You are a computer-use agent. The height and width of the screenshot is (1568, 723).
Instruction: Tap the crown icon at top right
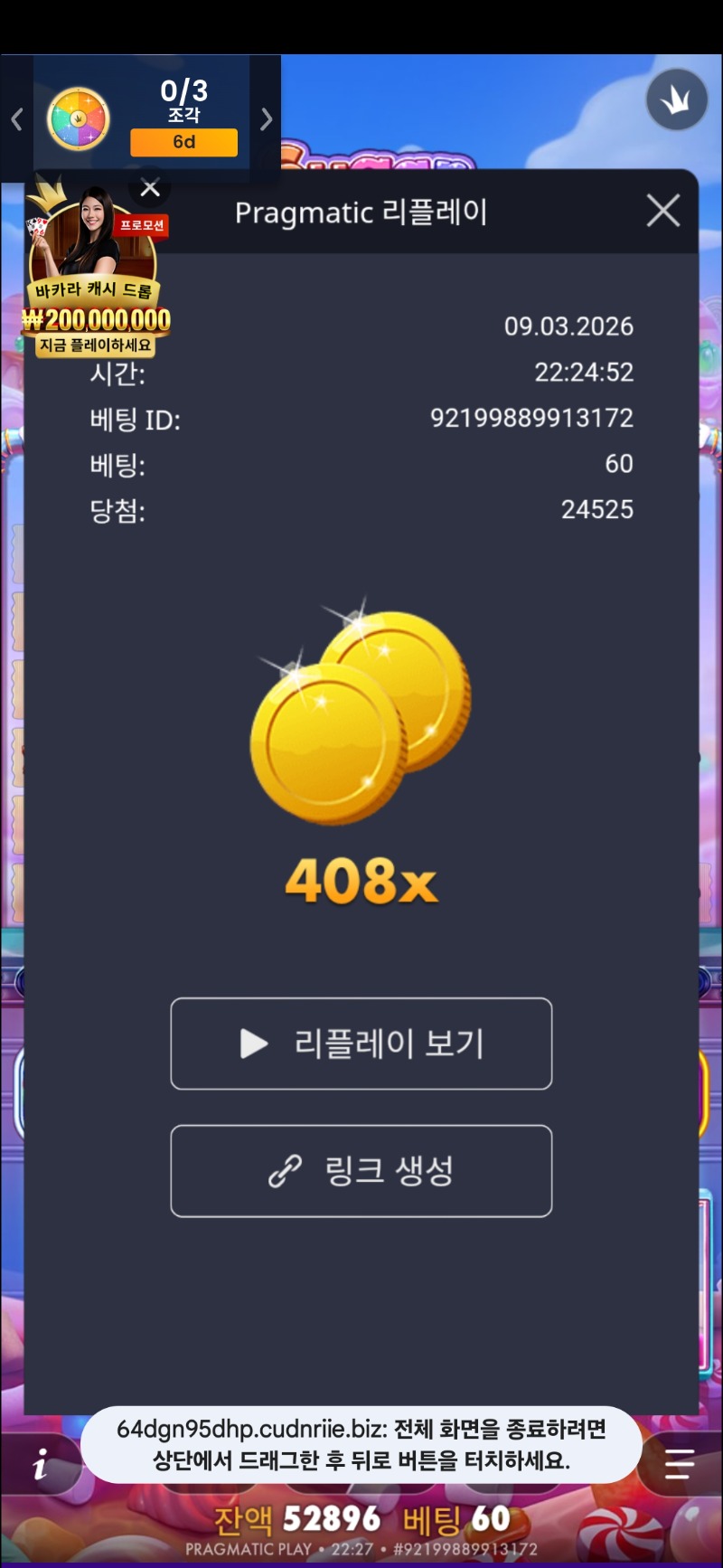676,99
